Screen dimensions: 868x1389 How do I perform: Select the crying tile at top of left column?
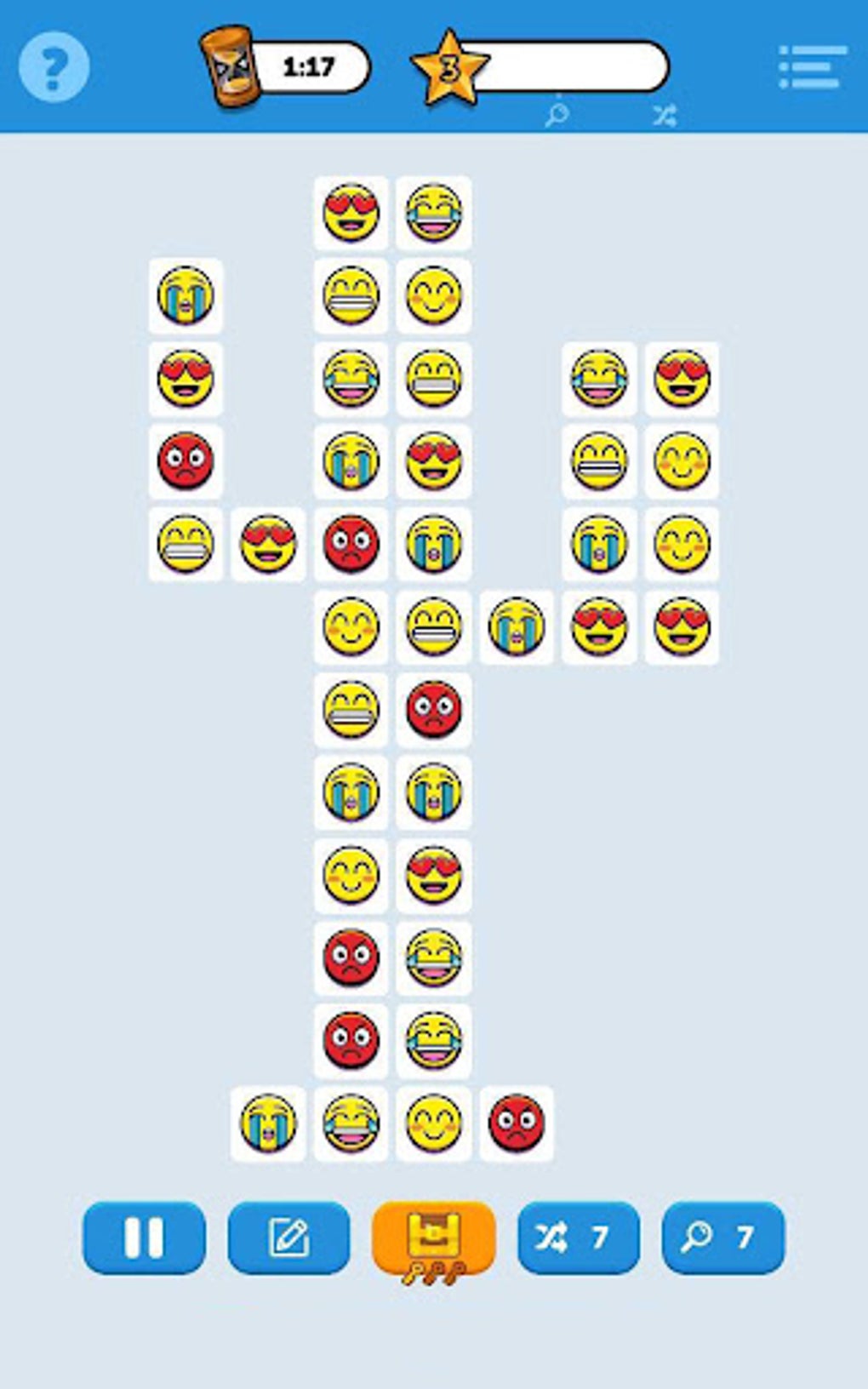186,295
